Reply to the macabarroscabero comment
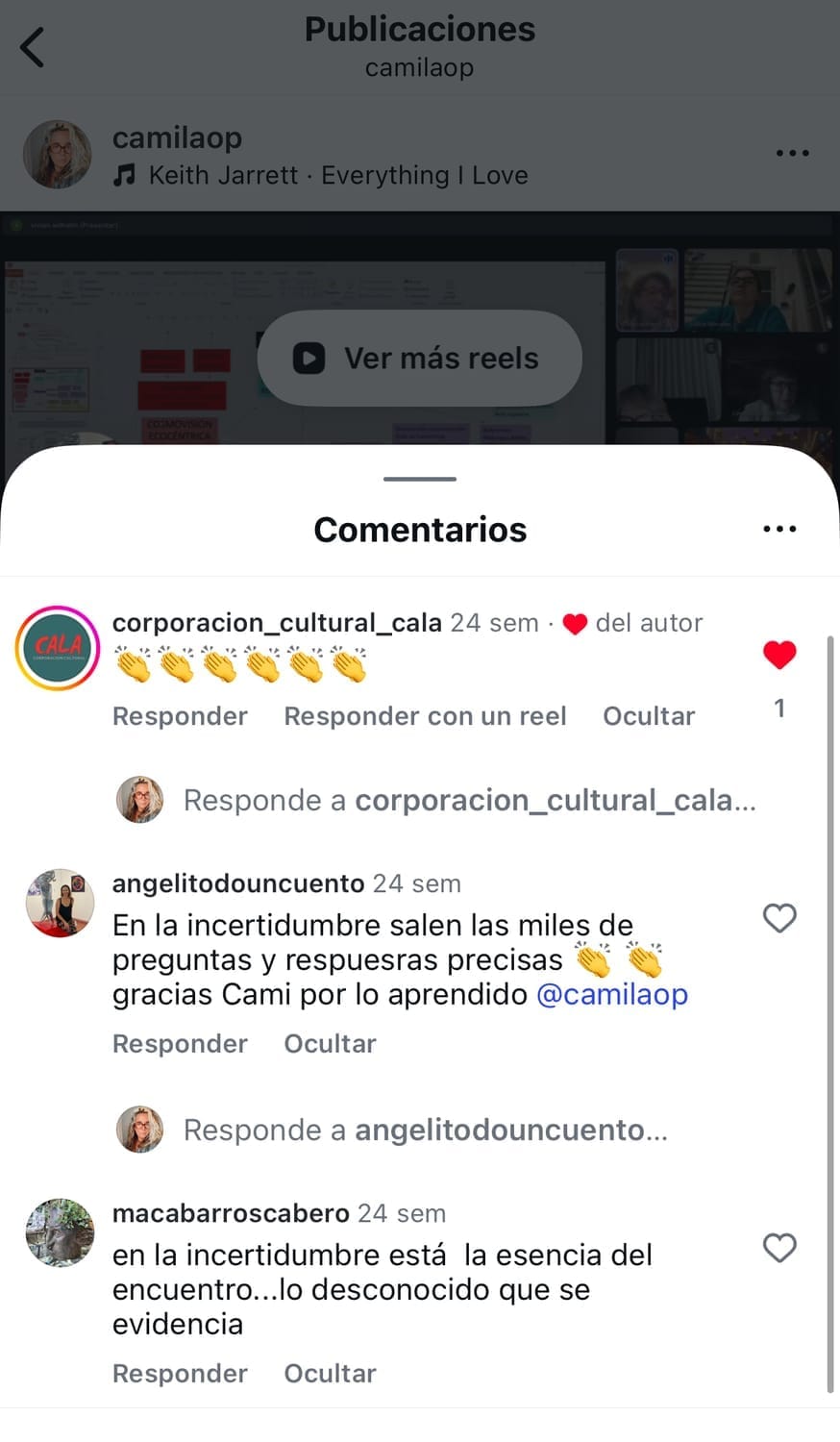 coord(180,1374)
